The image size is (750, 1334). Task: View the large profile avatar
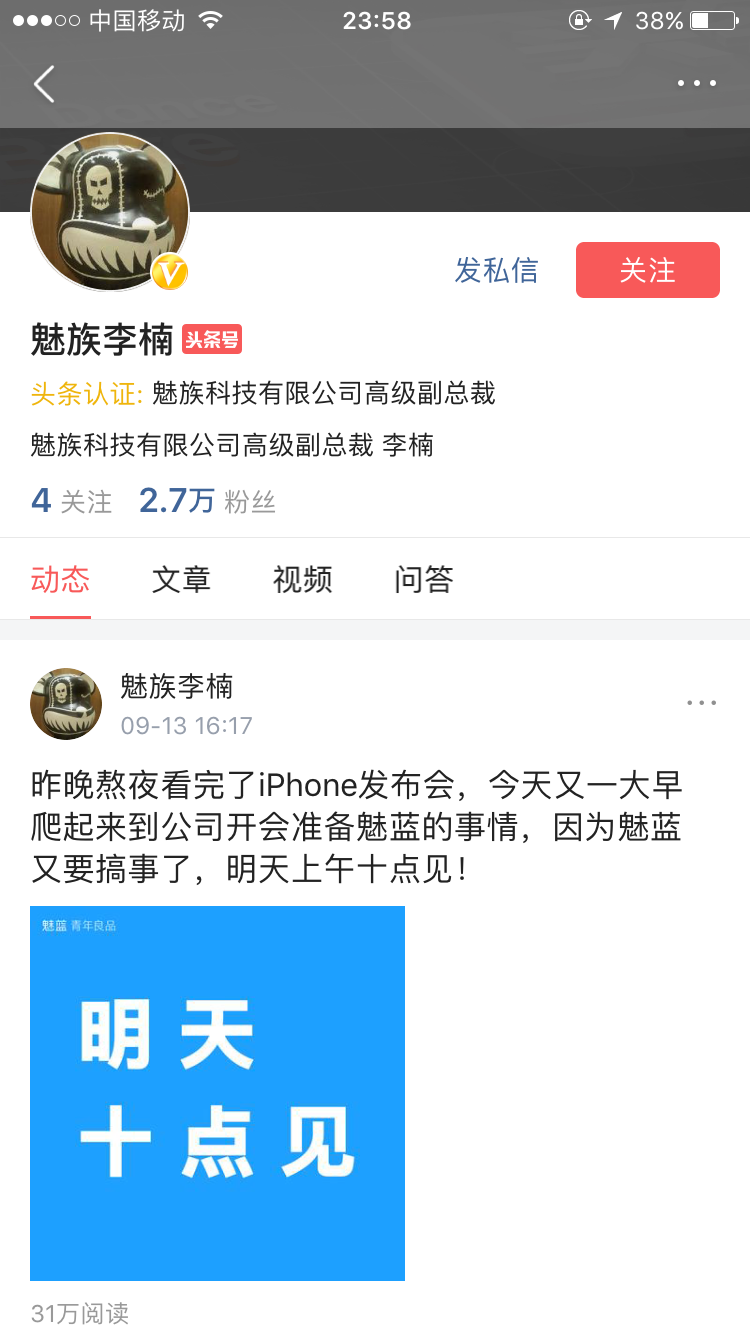point(110,212)
